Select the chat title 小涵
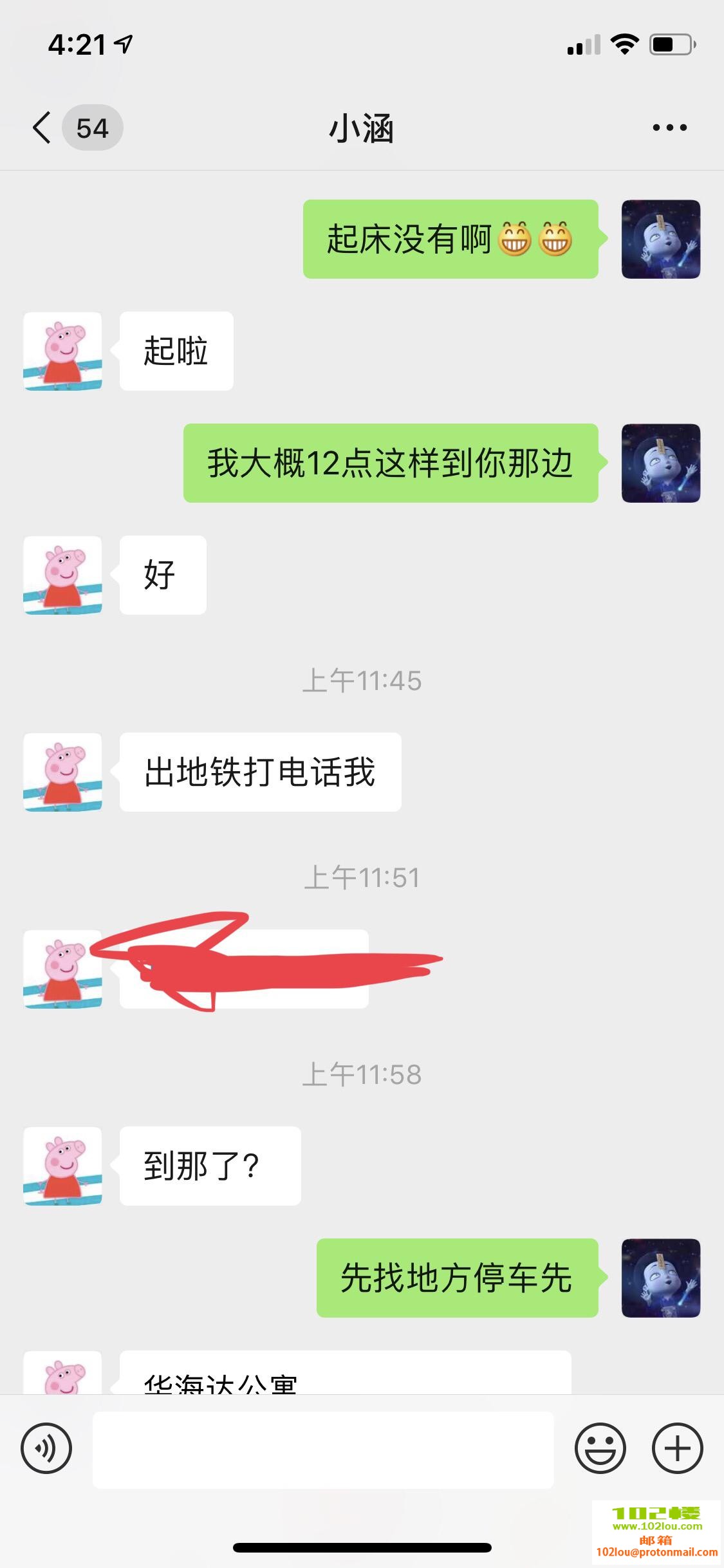 tap(362, 127)
